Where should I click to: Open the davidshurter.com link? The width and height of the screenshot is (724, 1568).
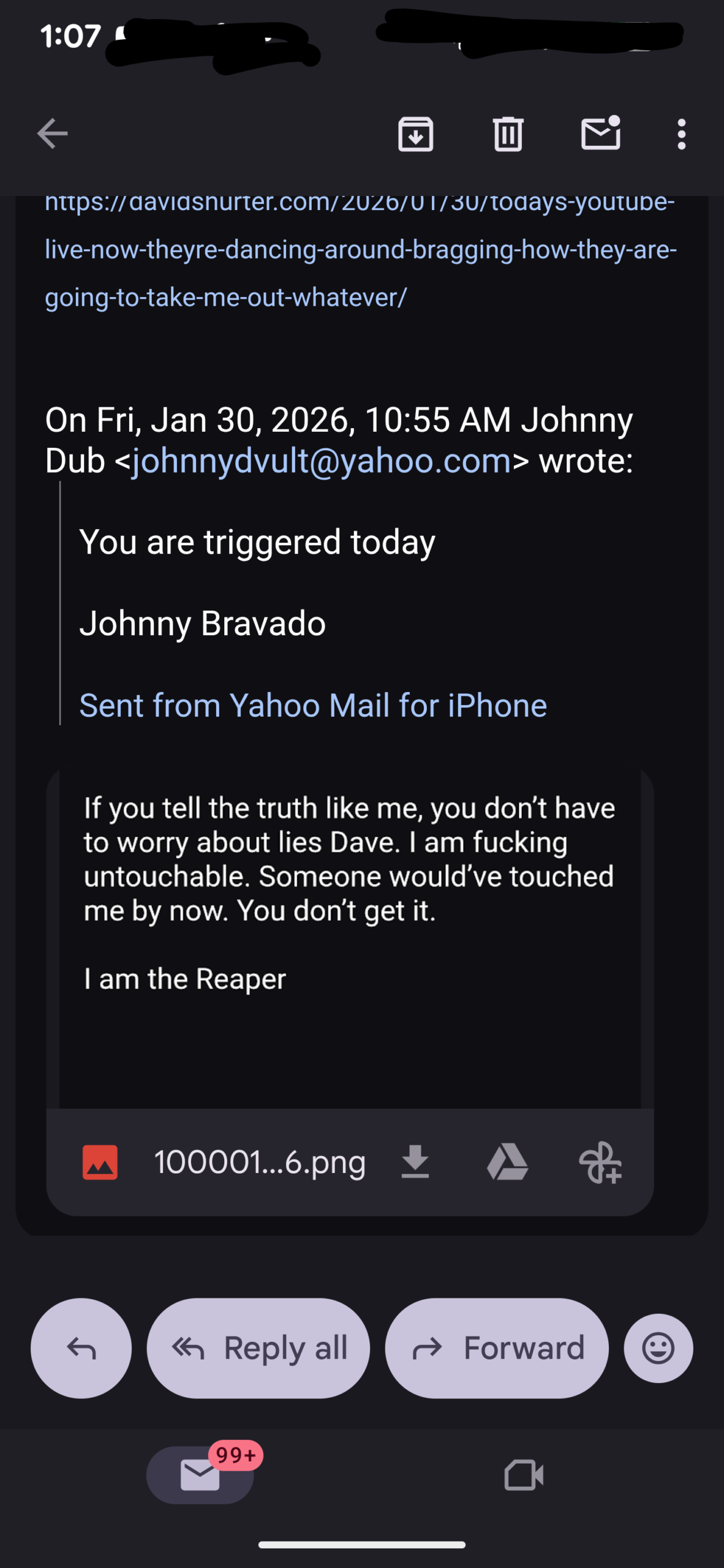pyautogui.click(x=360, y=250)
